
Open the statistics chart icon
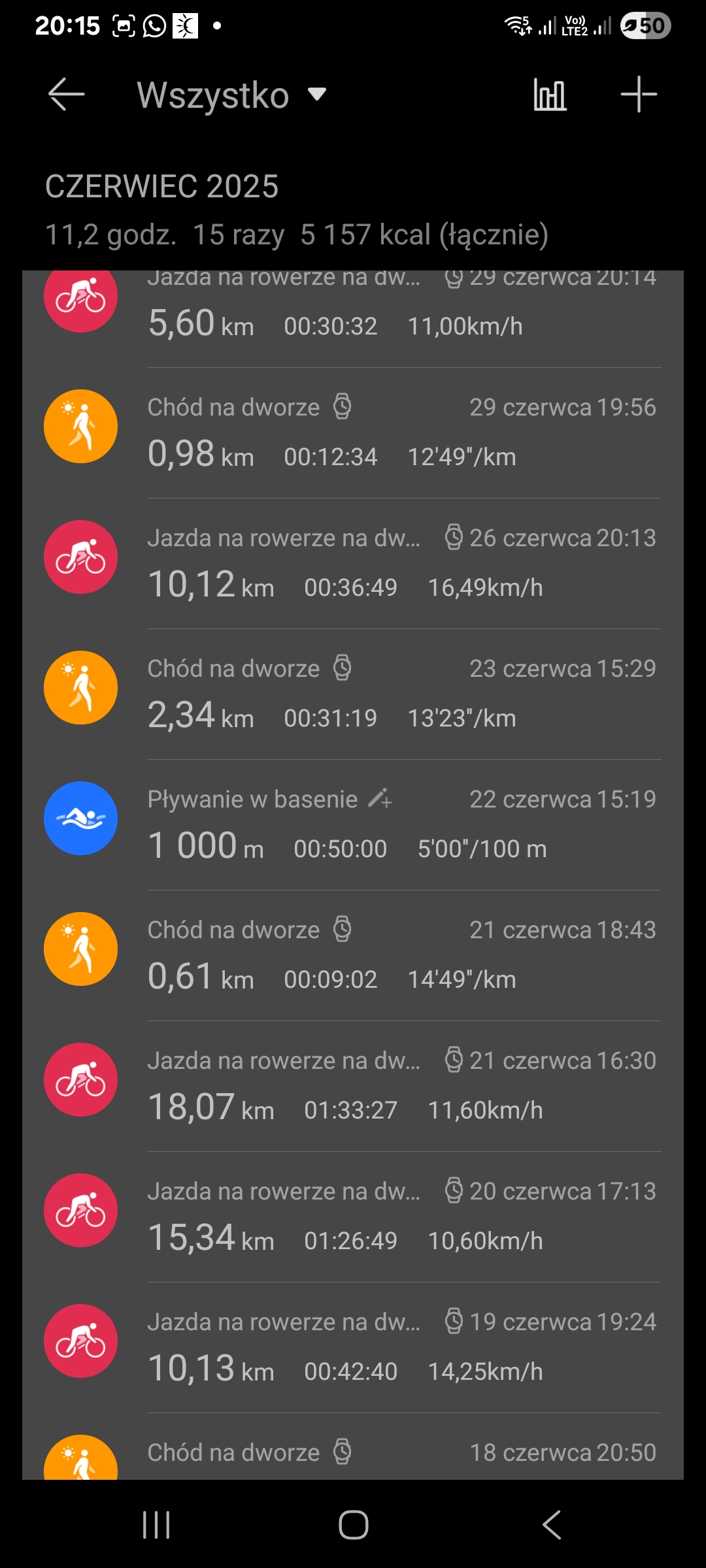pyautogui.click(x=550, y=95)
